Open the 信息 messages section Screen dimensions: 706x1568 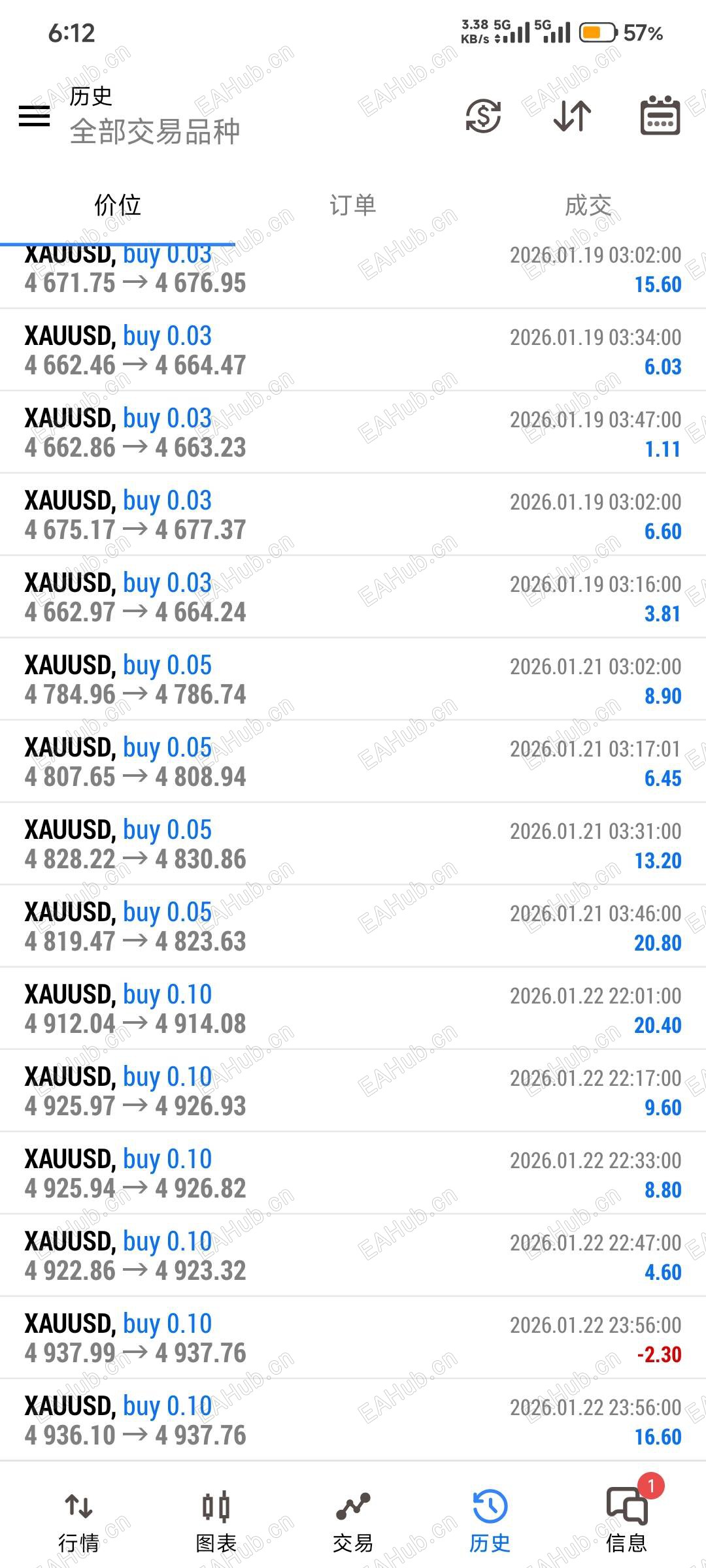click(x=626, y=1522)
